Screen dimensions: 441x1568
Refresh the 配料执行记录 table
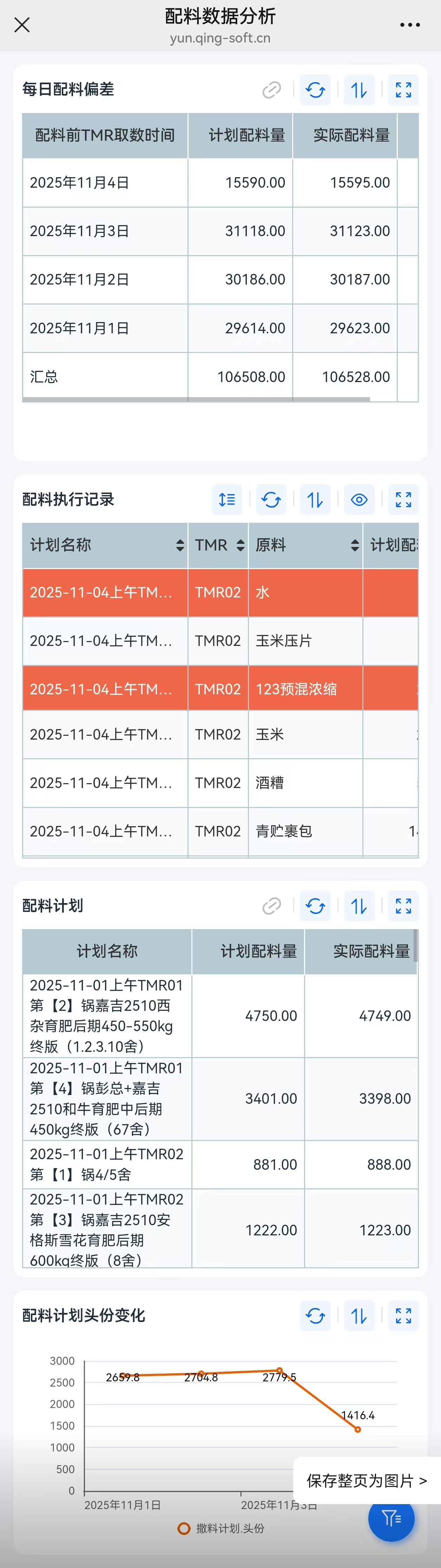(271, 500)
